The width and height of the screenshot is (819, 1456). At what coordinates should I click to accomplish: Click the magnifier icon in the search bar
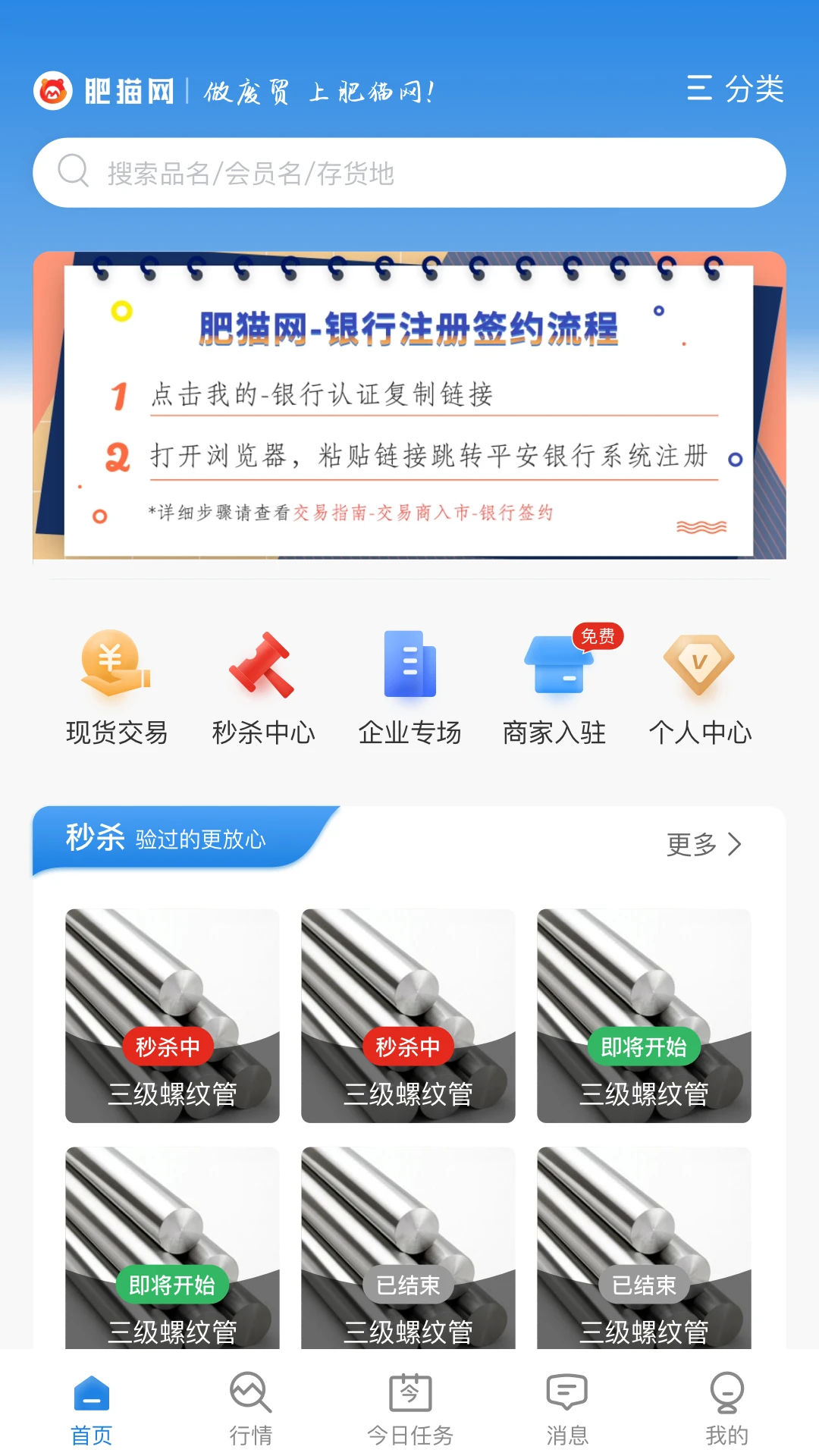click(74, 171)
